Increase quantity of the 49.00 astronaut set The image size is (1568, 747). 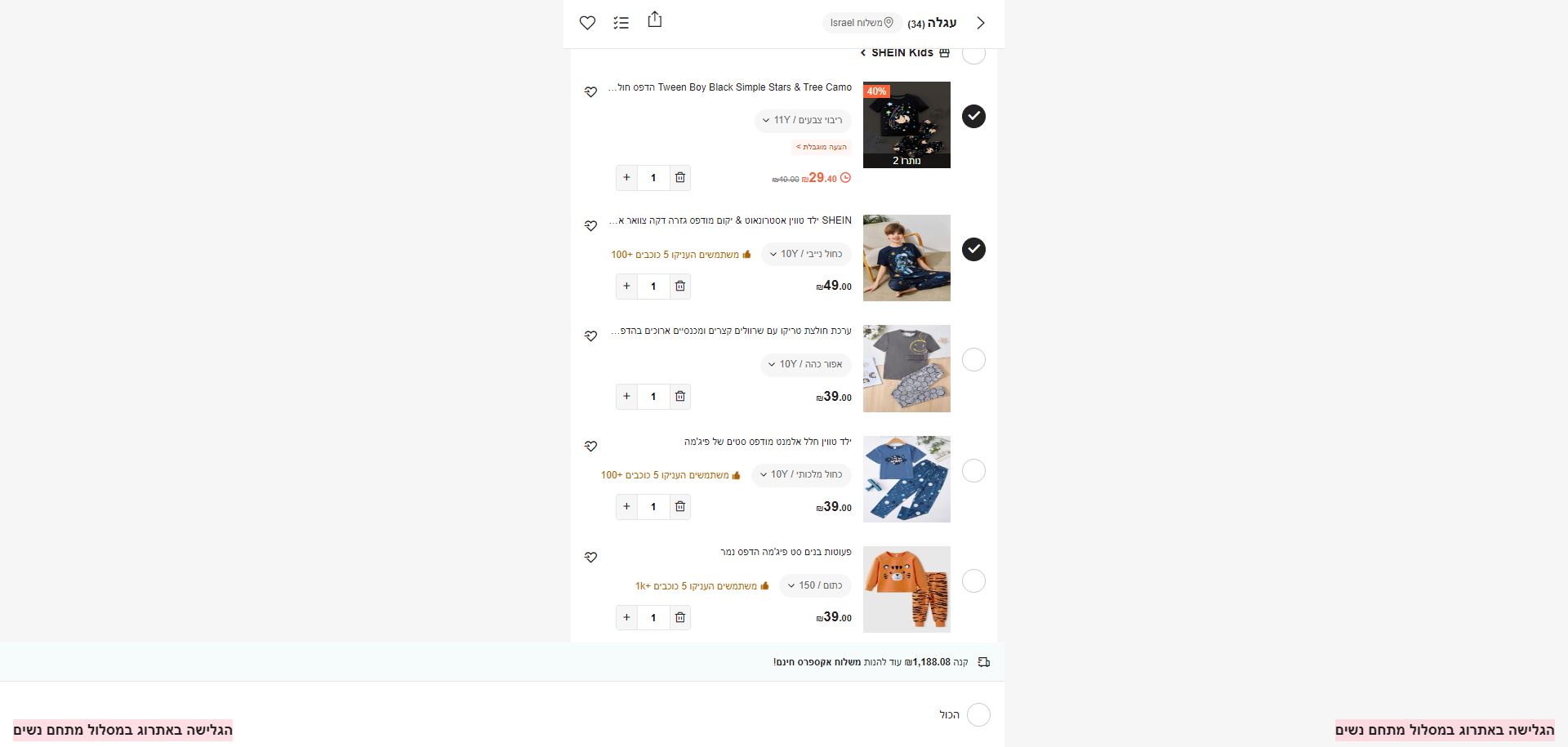(626, 287)
